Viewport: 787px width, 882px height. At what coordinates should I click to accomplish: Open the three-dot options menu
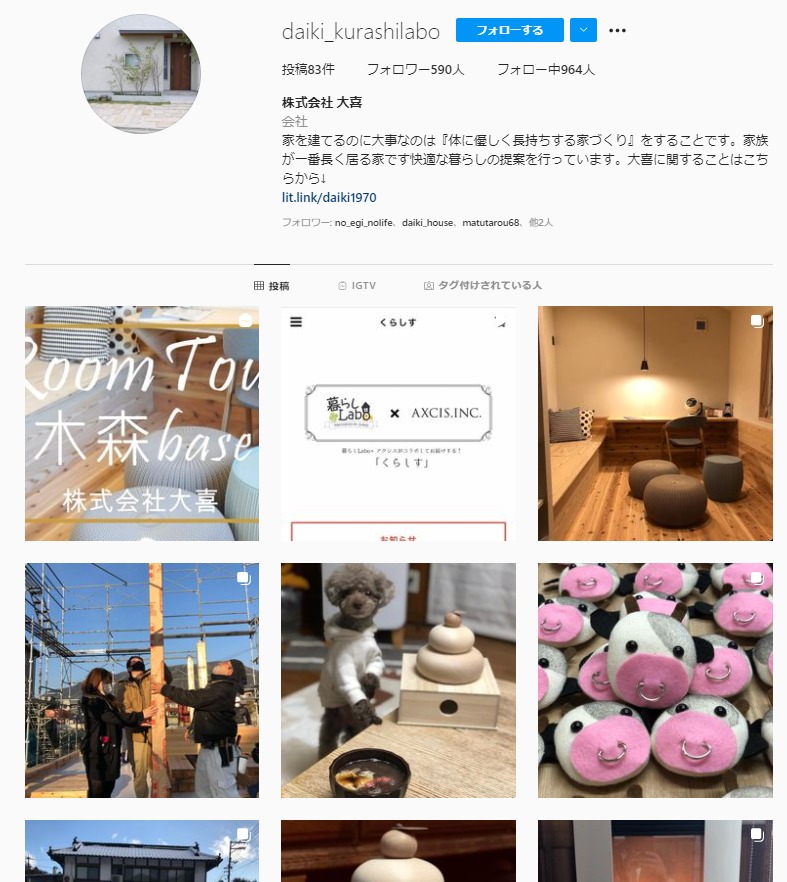click(x=617, y=30)
